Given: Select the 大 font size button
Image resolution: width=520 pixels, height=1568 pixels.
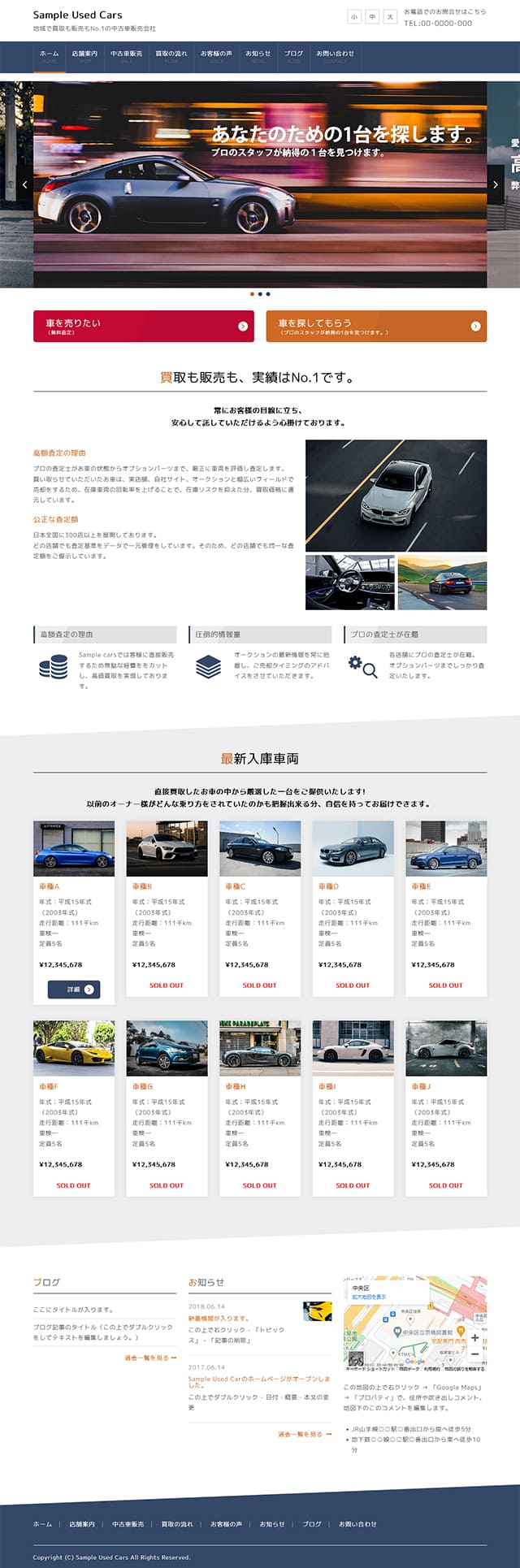Looking at the screenshot, I should (x=390, y=17).
